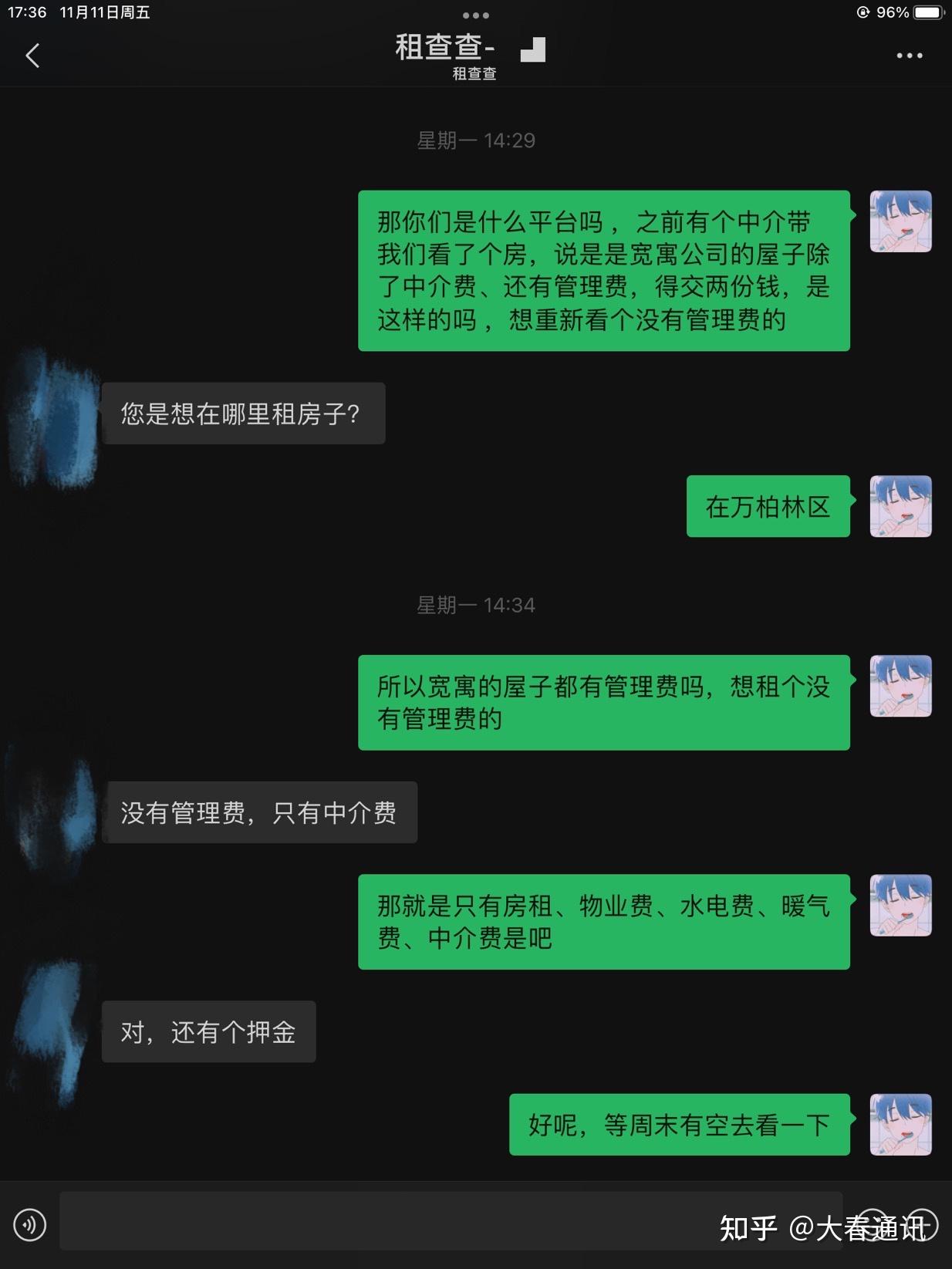Switch to voice message input
952x1269 pixels.
pyautogui.click(x=30, y=1224)
